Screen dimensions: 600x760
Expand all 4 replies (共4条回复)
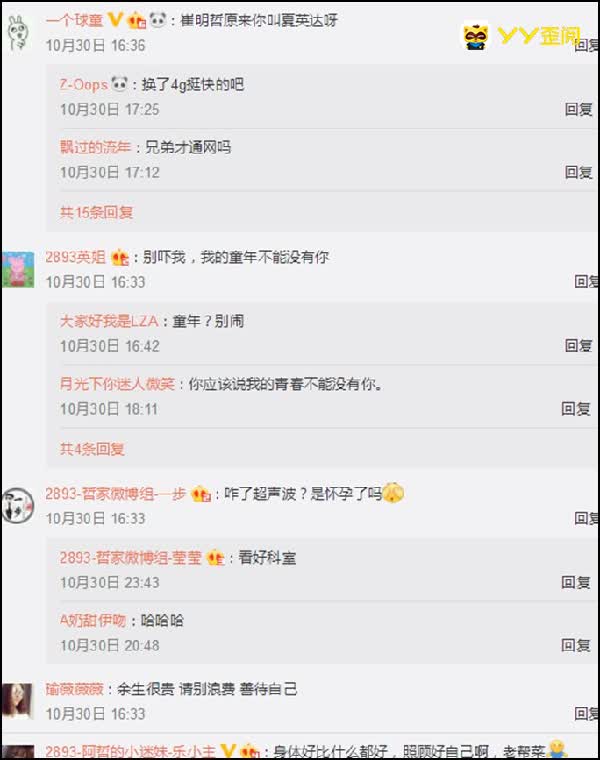92,449
